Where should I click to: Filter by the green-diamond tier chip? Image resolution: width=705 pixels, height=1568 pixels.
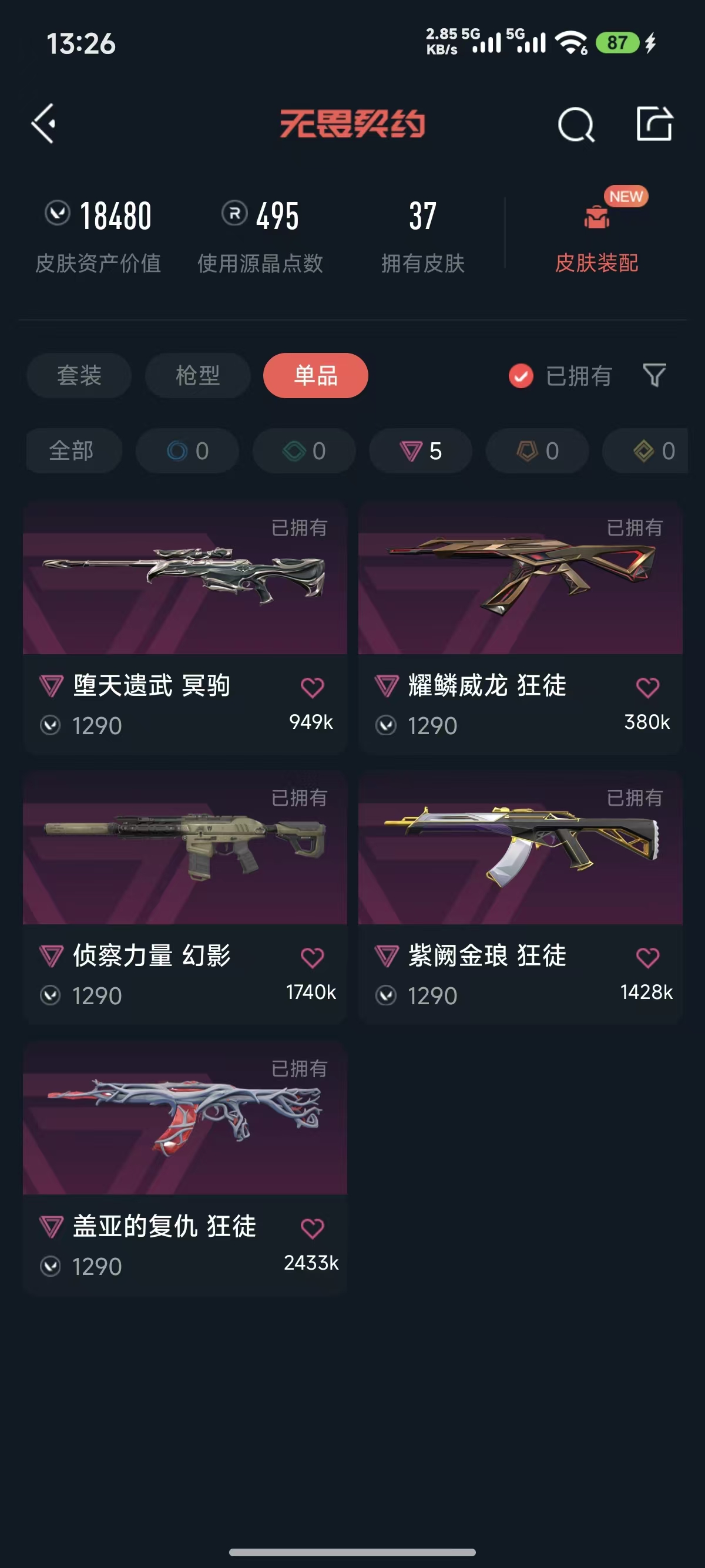304,451
